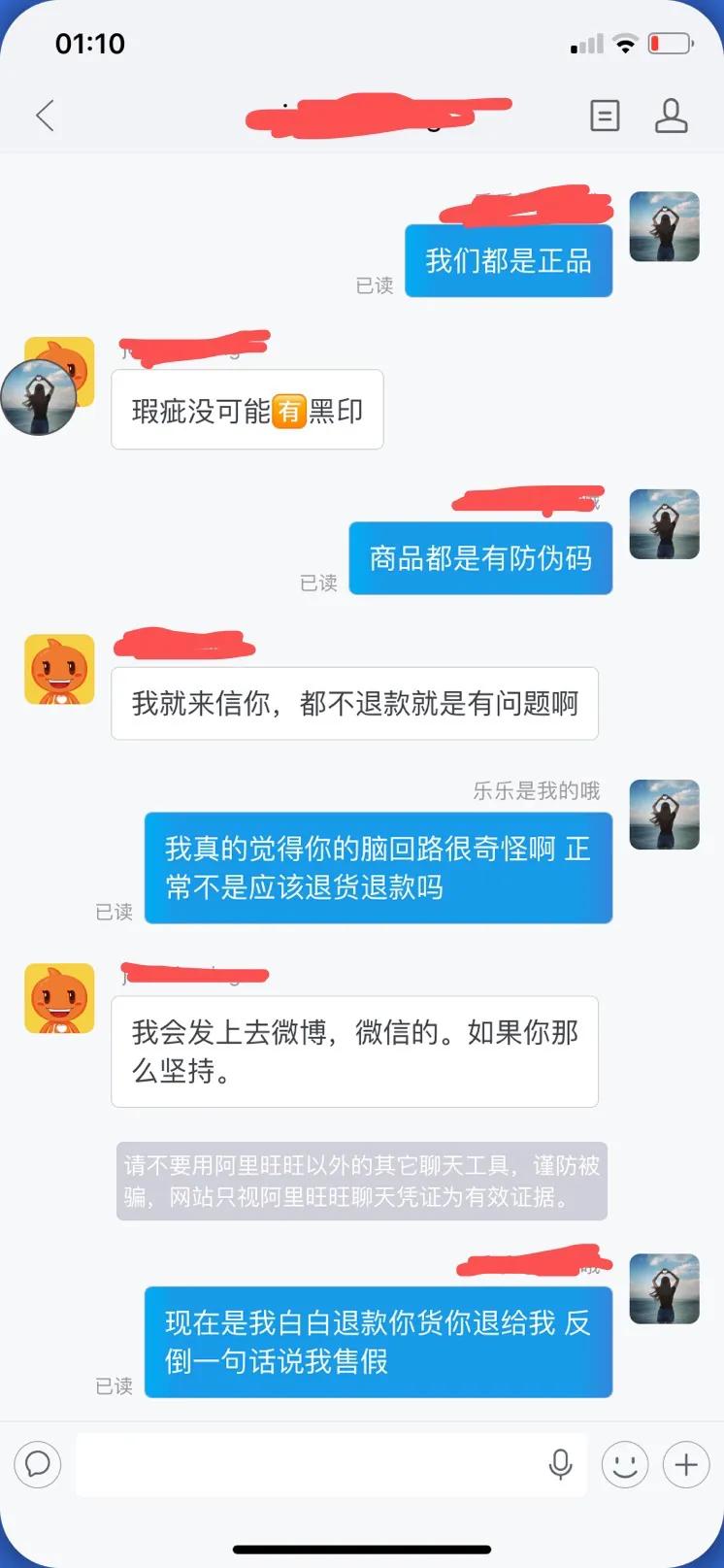Tap the chat bubble icon beside input bar
Viewport: 724px width, 1568px height.
(37, 1464)
